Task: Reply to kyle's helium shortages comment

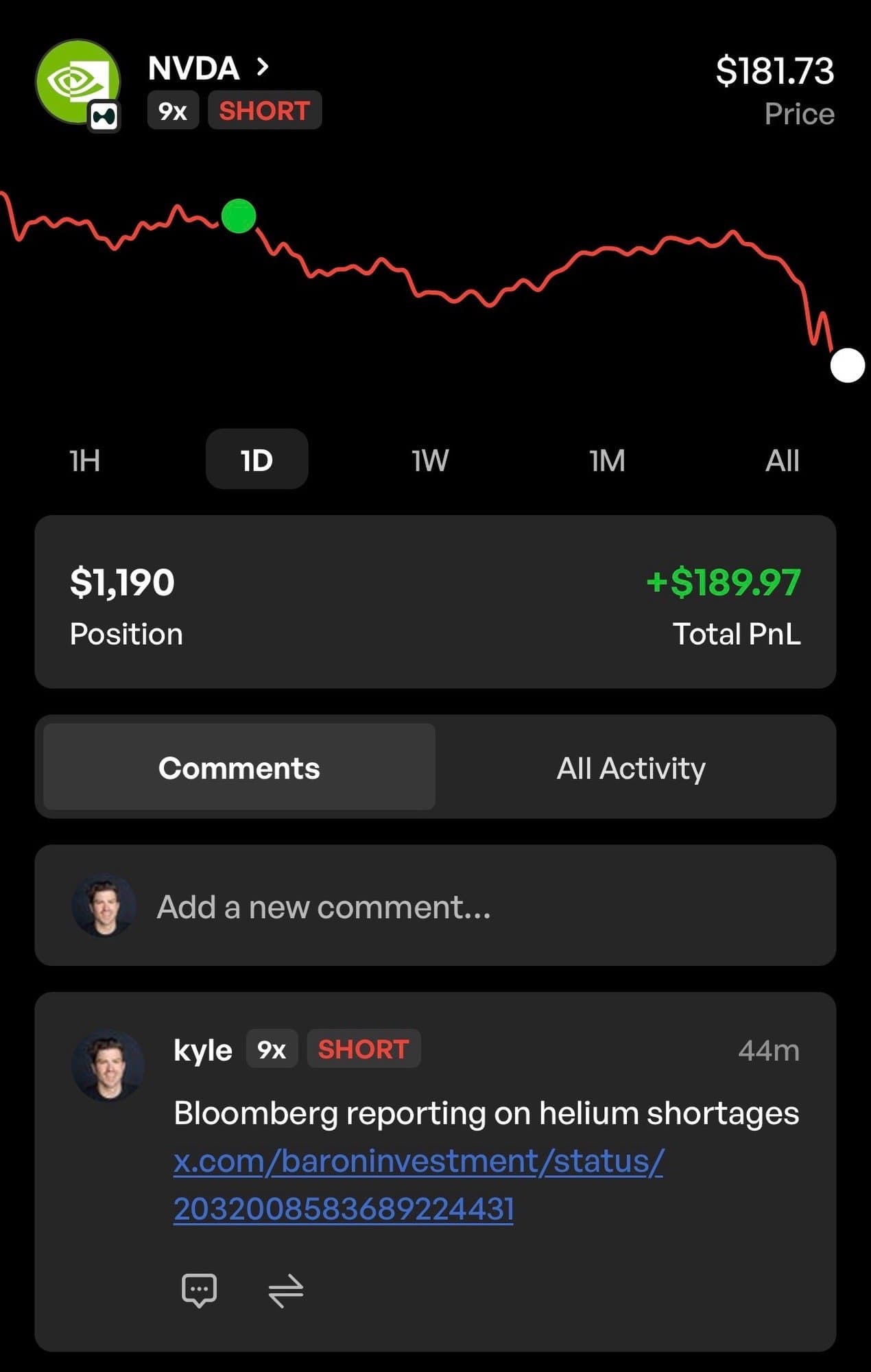Action: (x=199, y=1290)
